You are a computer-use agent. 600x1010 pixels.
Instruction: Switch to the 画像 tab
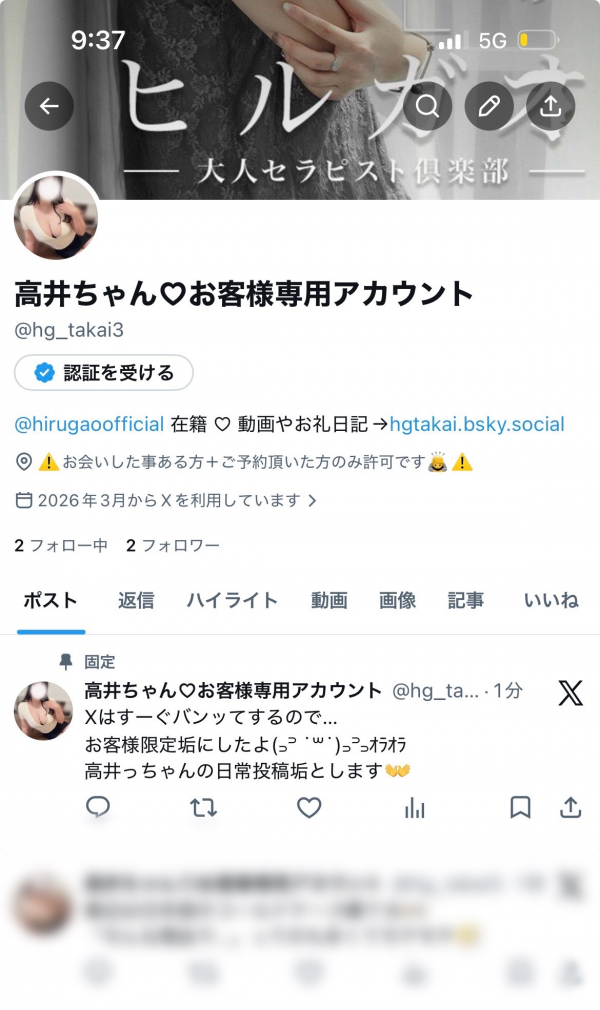pyautogui.click(x=398, y=600)
